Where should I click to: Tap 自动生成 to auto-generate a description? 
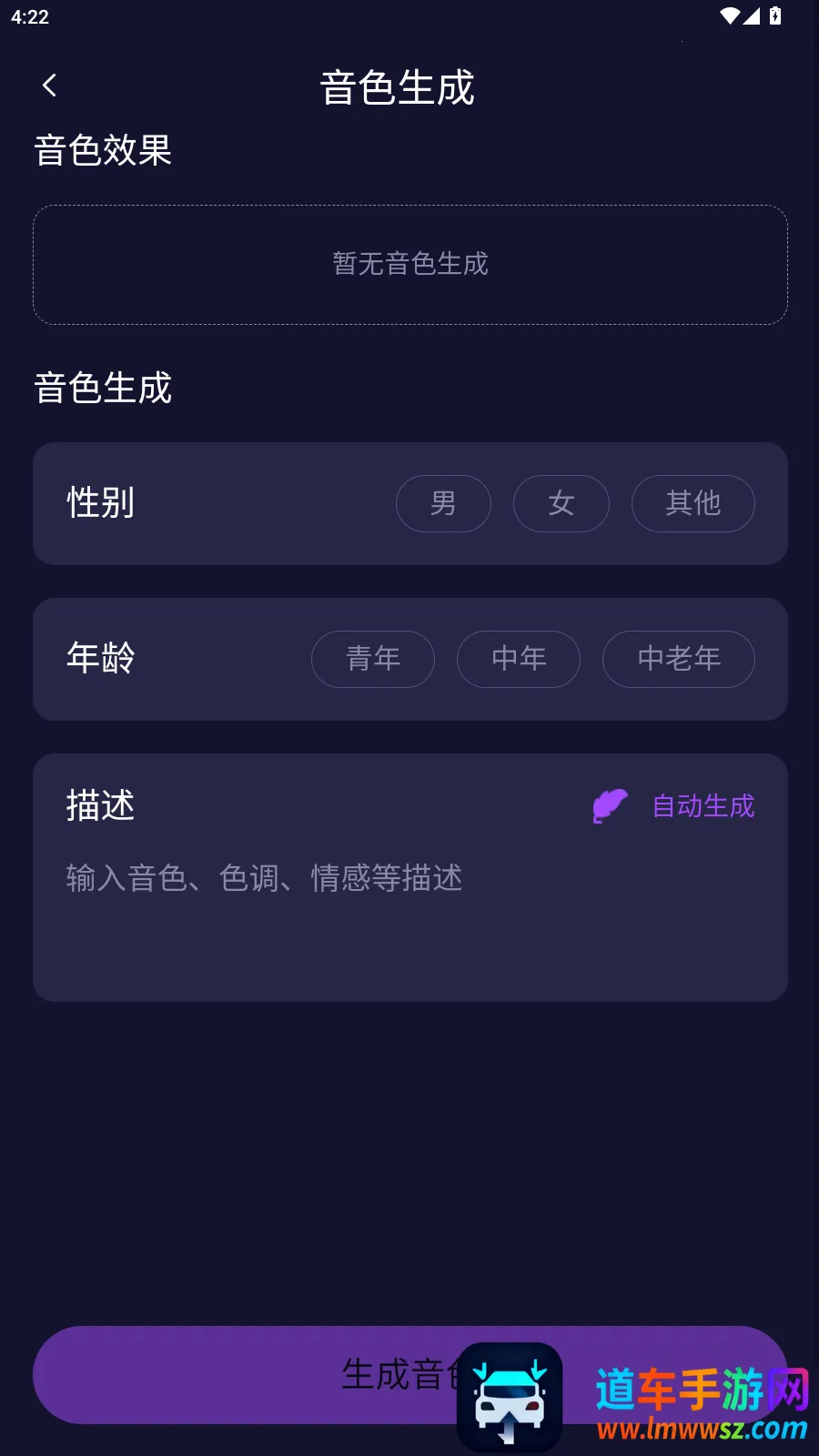pos(703,805)
